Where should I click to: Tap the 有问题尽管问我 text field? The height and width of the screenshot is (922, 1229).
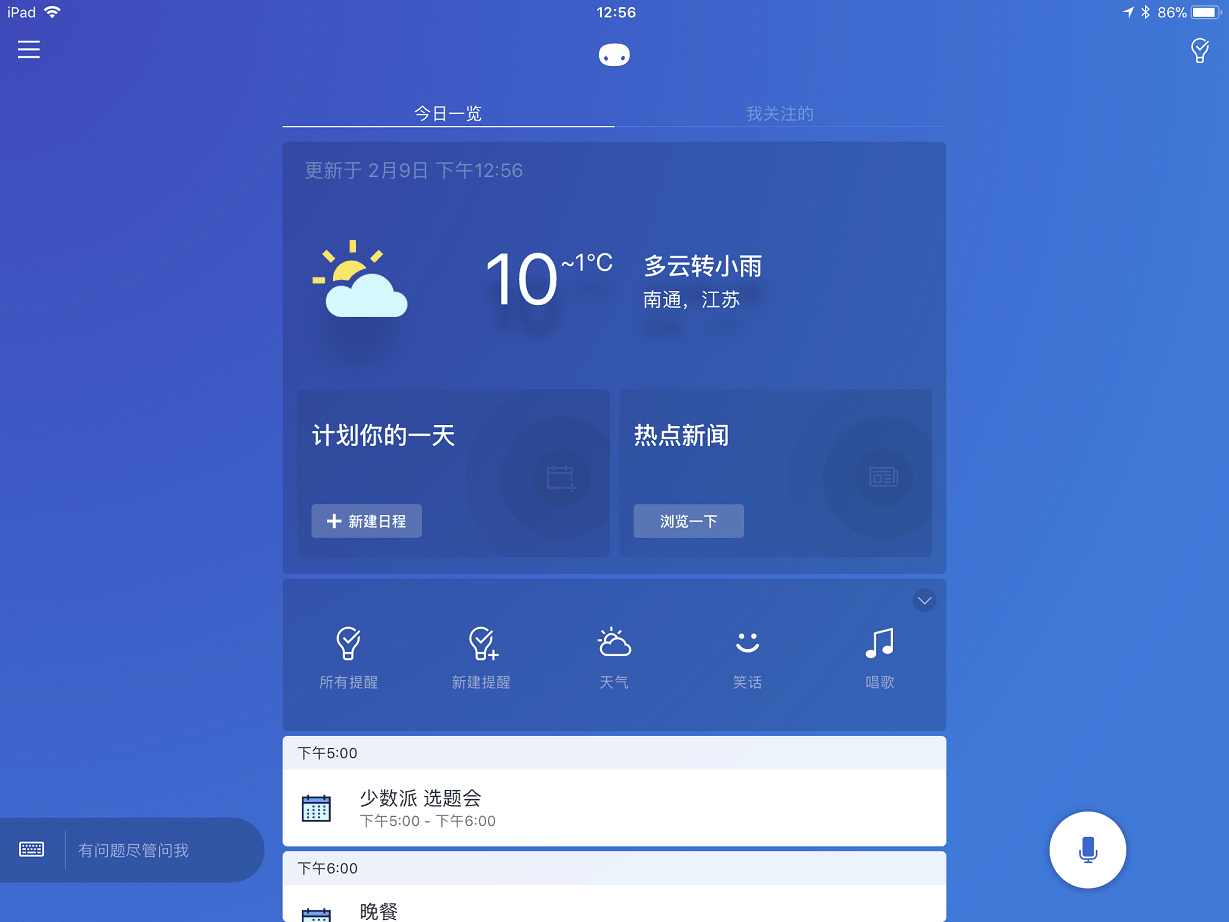tap(160, 850)
